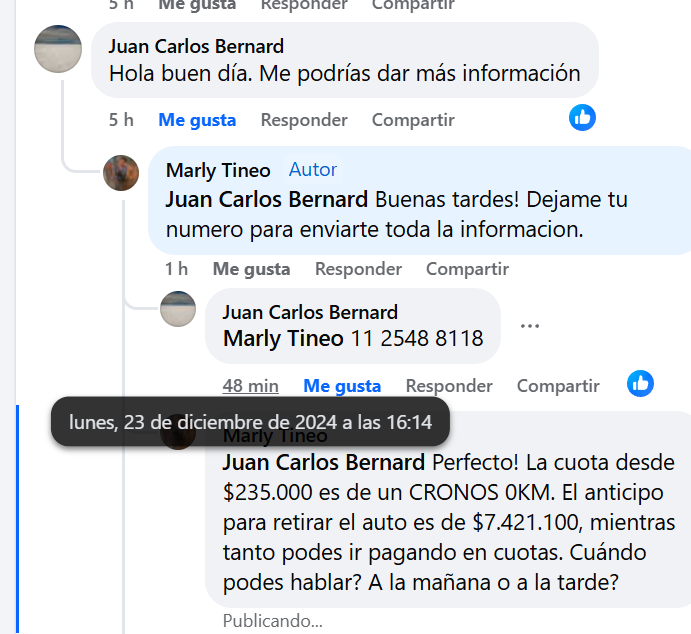
Task: Open the 48 min timestamp link
Action: pos(250,386)
